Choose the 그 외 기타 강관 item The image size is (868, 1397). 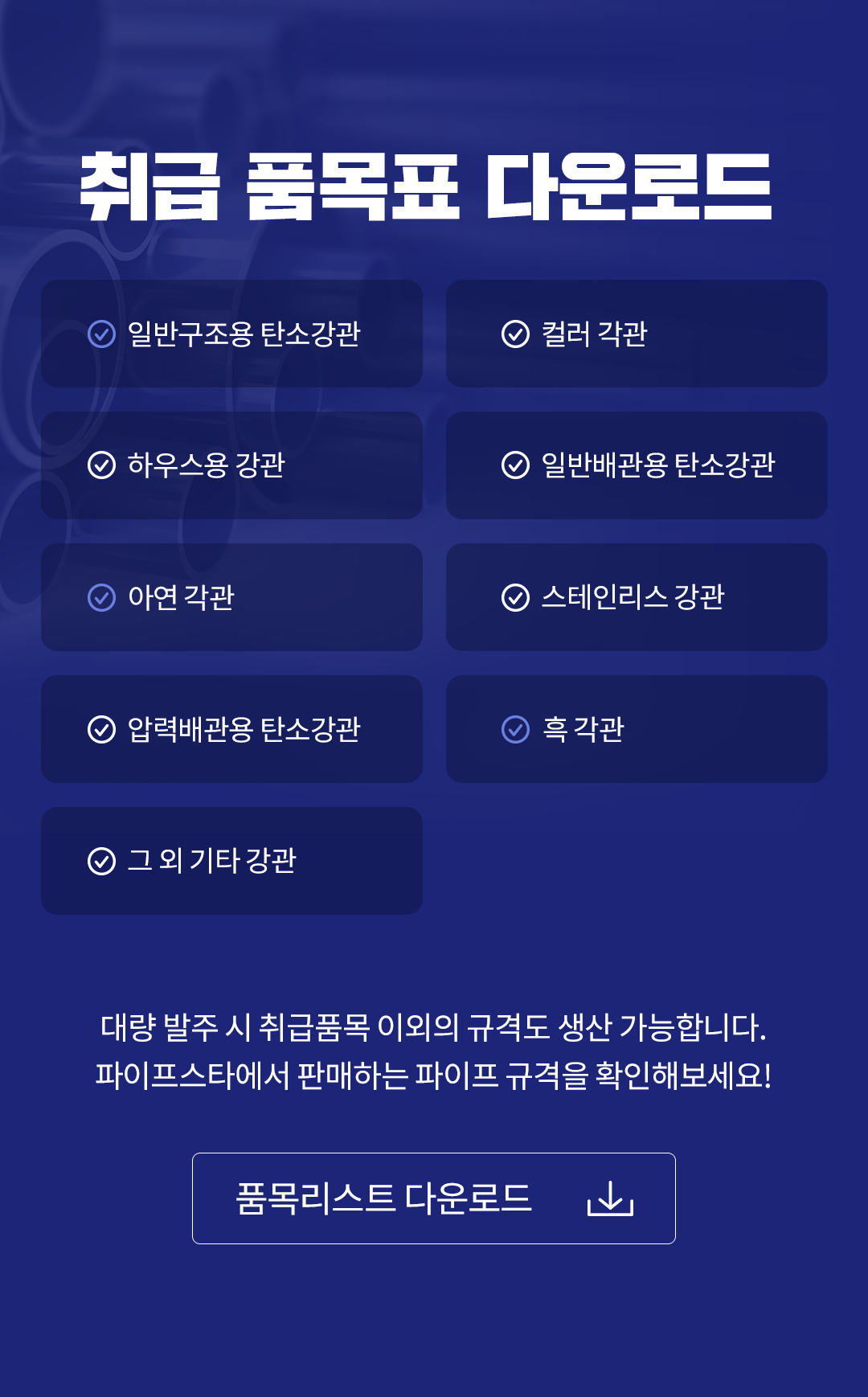click(x=231, y=861)
